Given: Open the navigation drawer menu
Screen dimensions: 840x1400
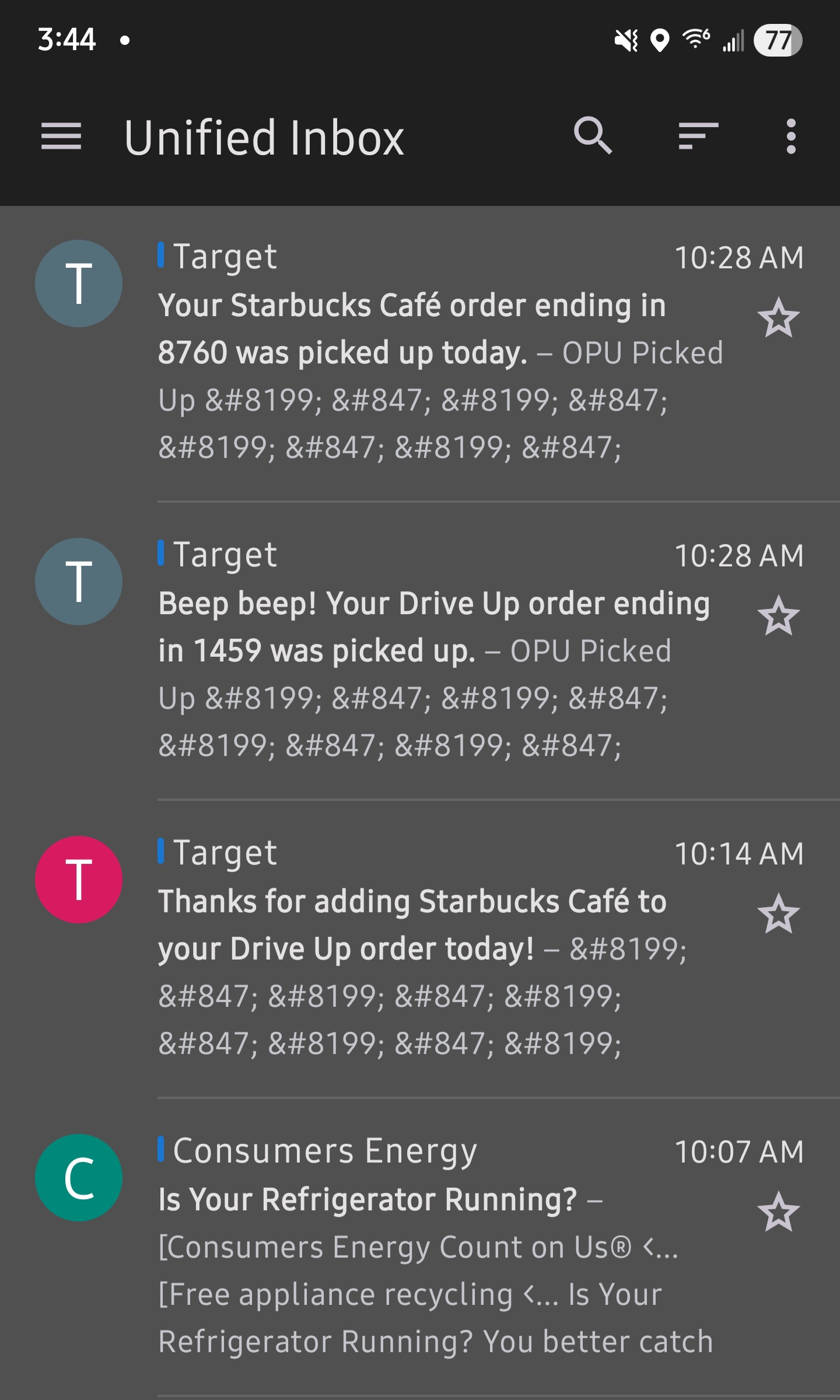Looking at the screenshot, I should click(61, 136).
